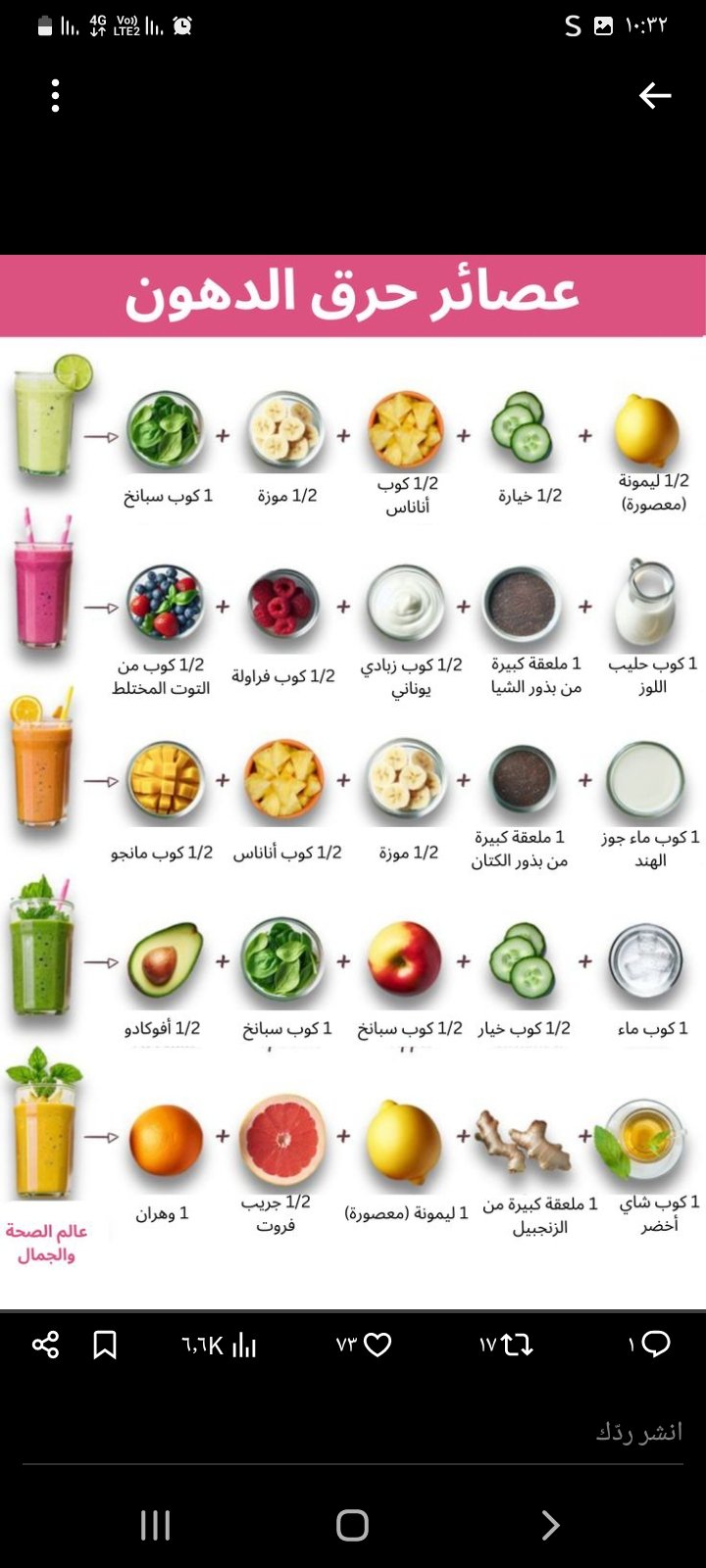Open the reply comment icon
This screenshot has width=706, height=1568.
point(655,1344)
